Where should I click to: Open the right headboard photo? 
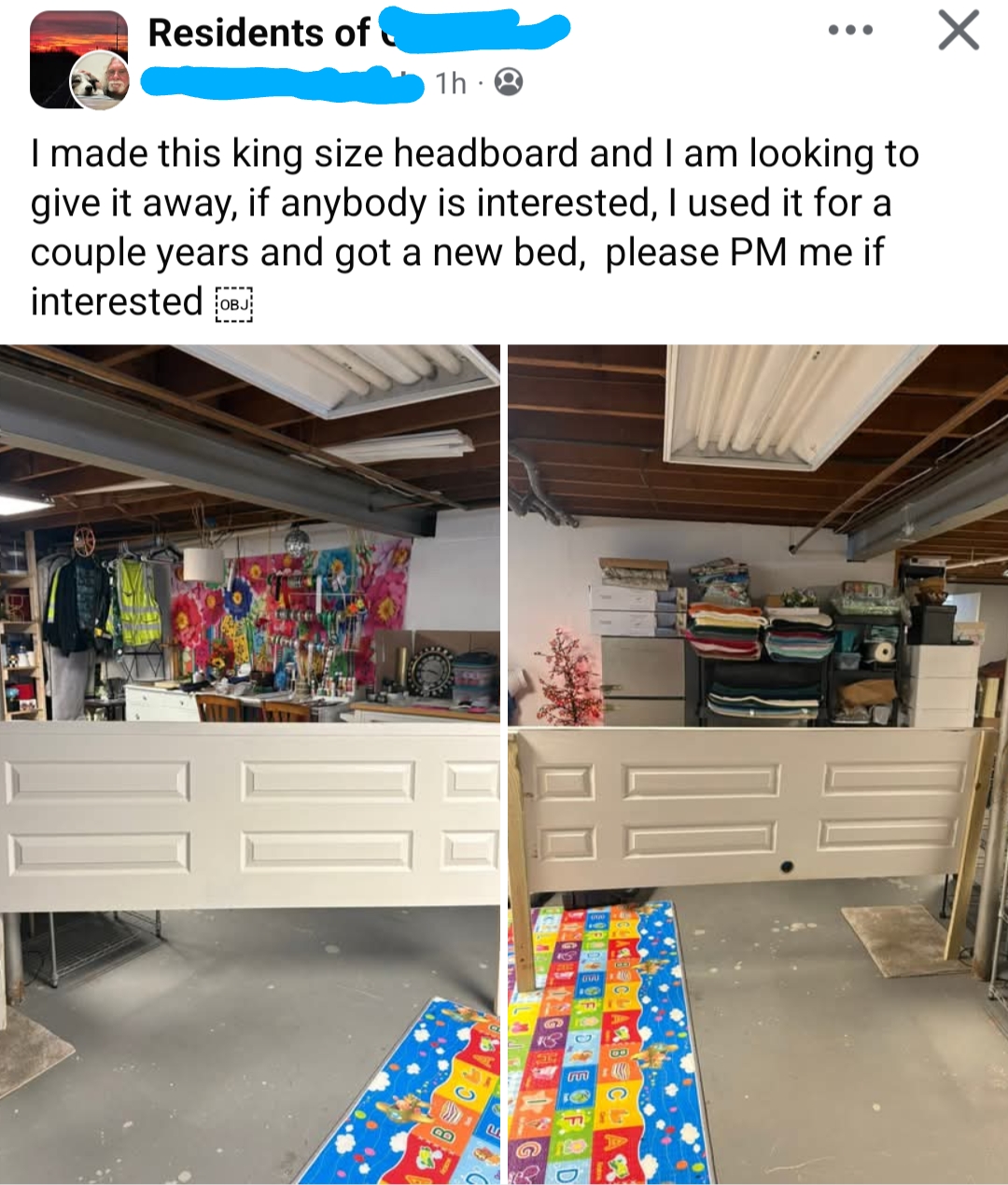point(758,763)
